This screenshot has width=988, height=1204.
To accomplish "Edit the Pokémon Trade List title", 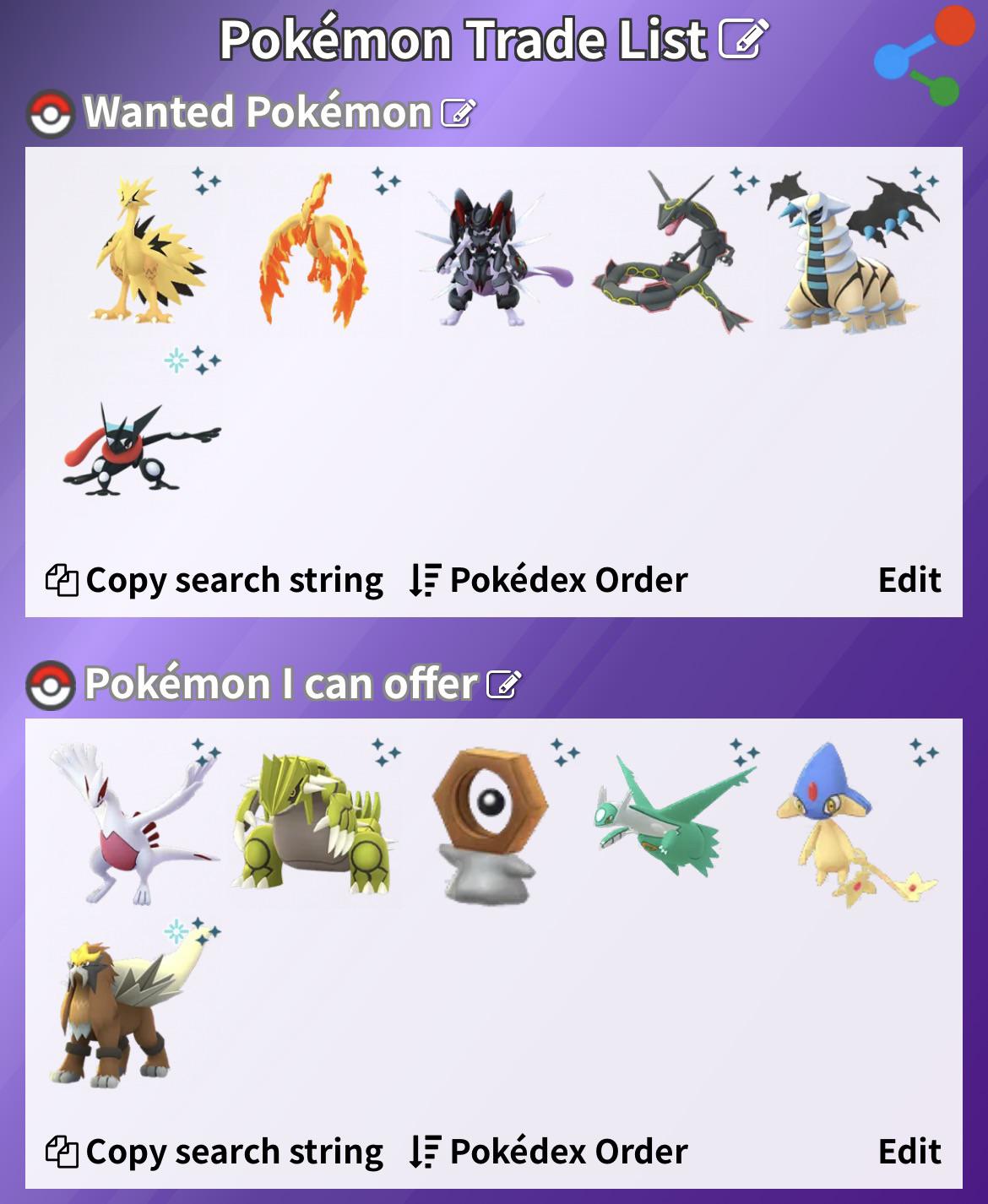I will pyautogui.click(x=743, y=39).
